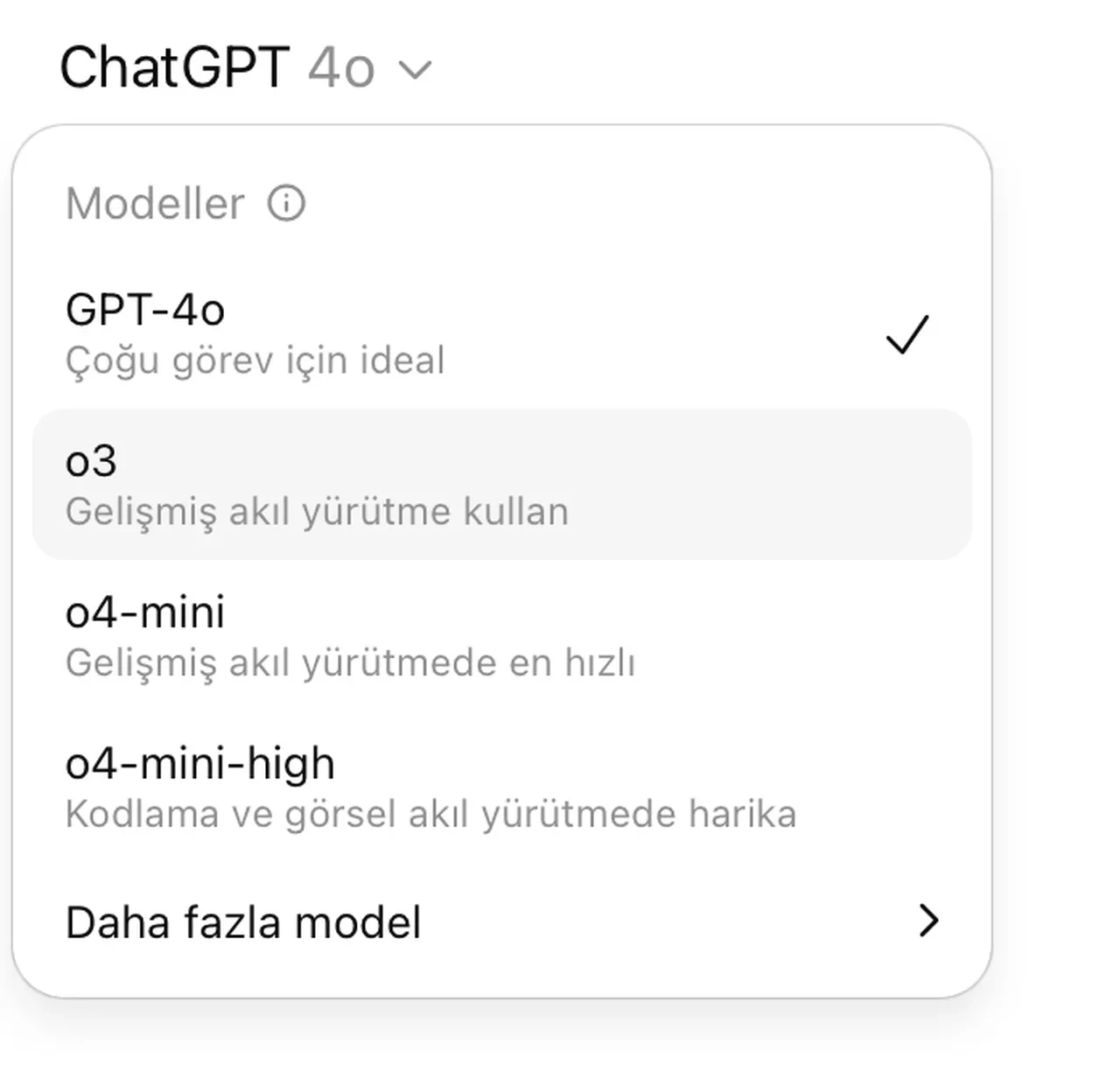Select the GPT-4o model
The width and height of the screenshot is (1120, 1065).
pos(500,334)
